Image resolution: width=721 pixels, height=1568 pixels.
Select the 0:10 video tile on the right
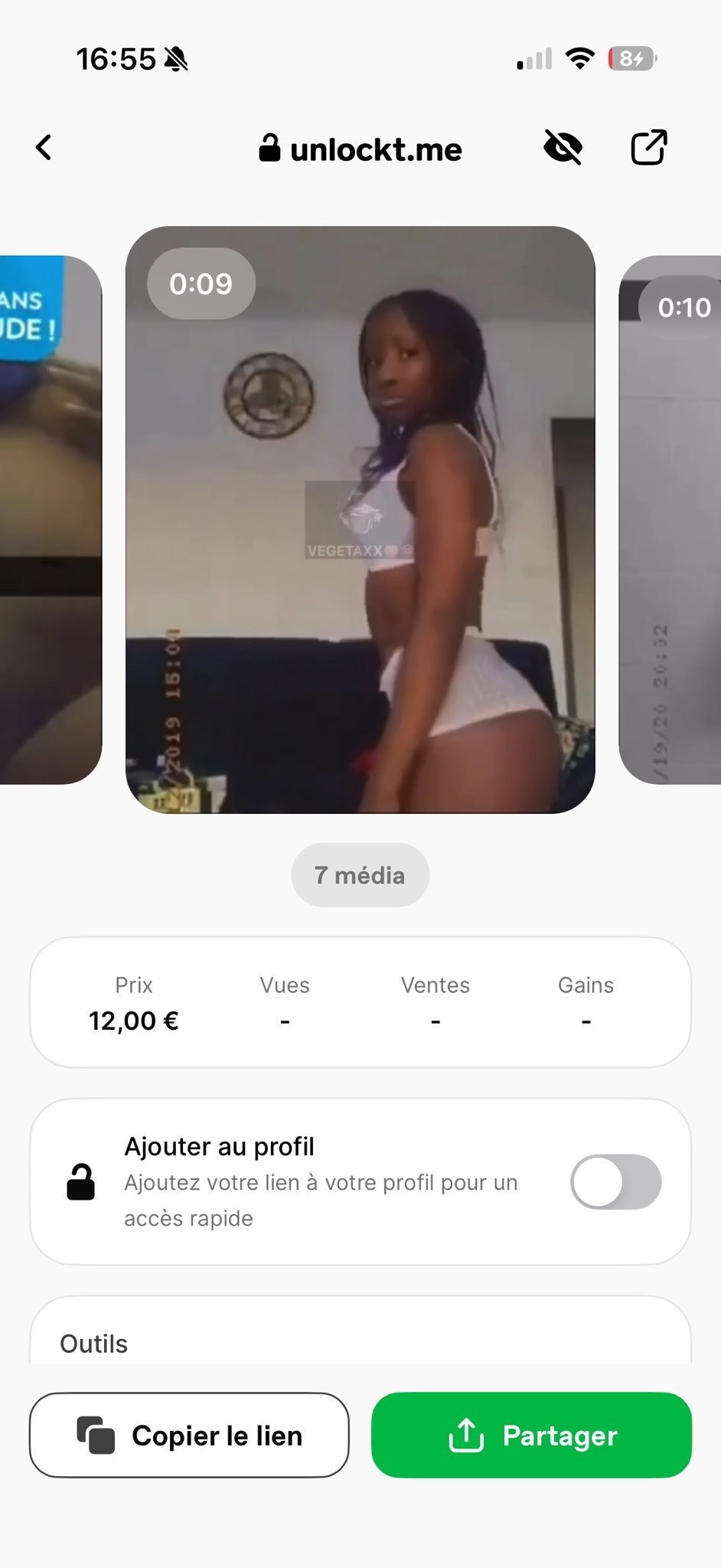point(672,519)
